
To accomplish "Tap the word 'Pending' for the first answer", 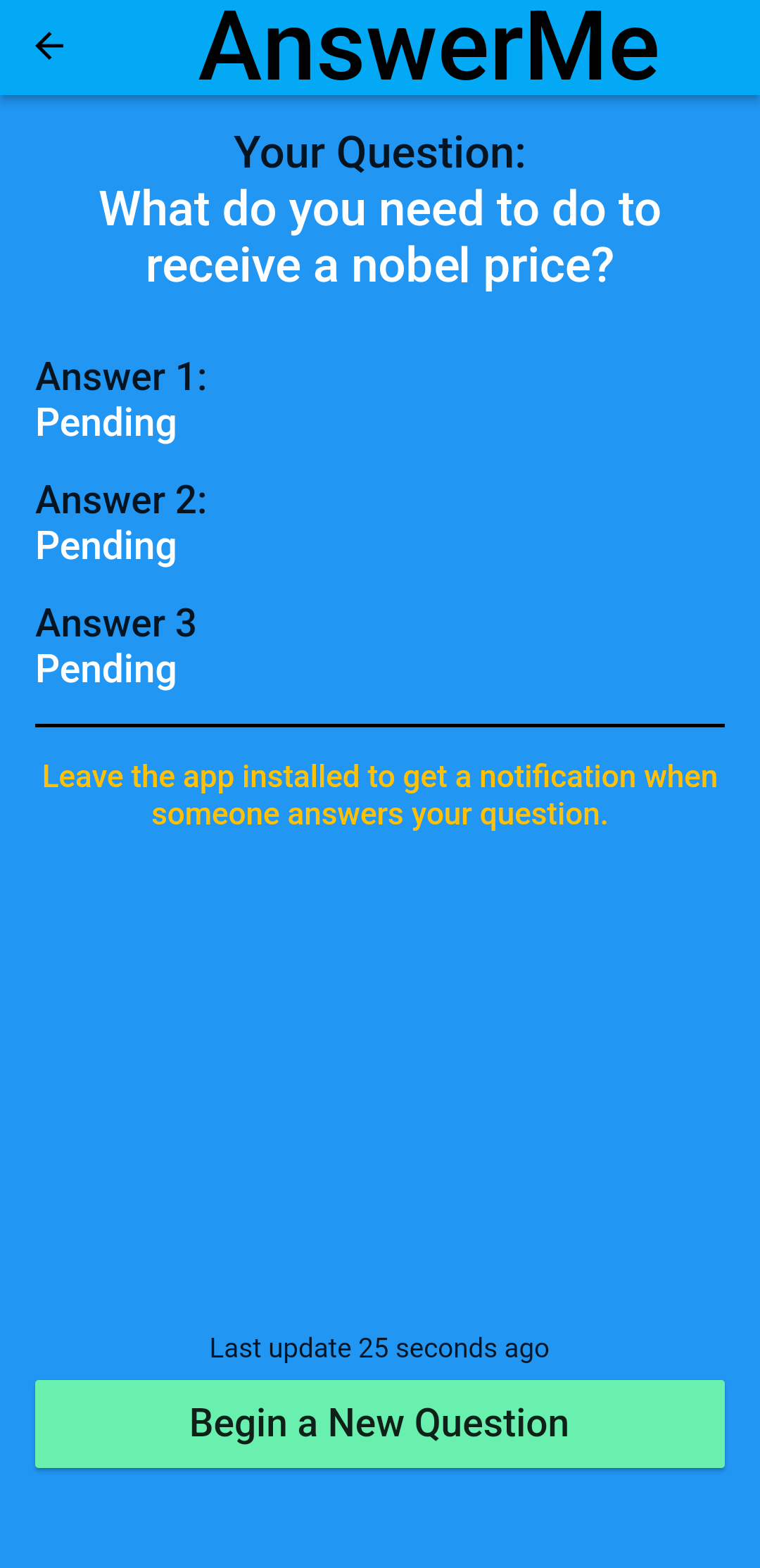I will 106,423.
